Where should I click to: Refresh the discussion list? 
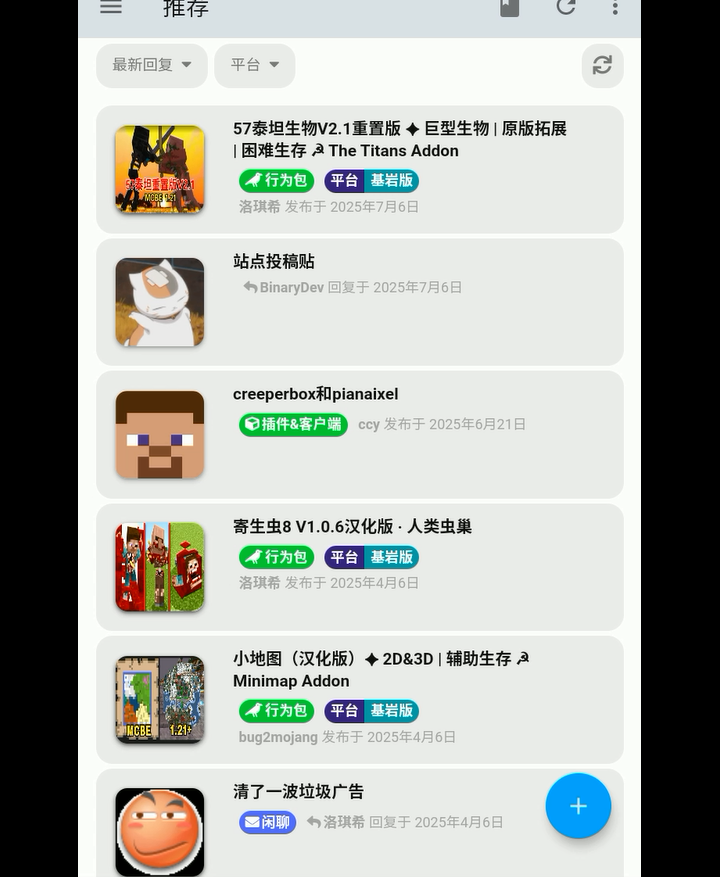pyautogui.click(x=602, y=65)
